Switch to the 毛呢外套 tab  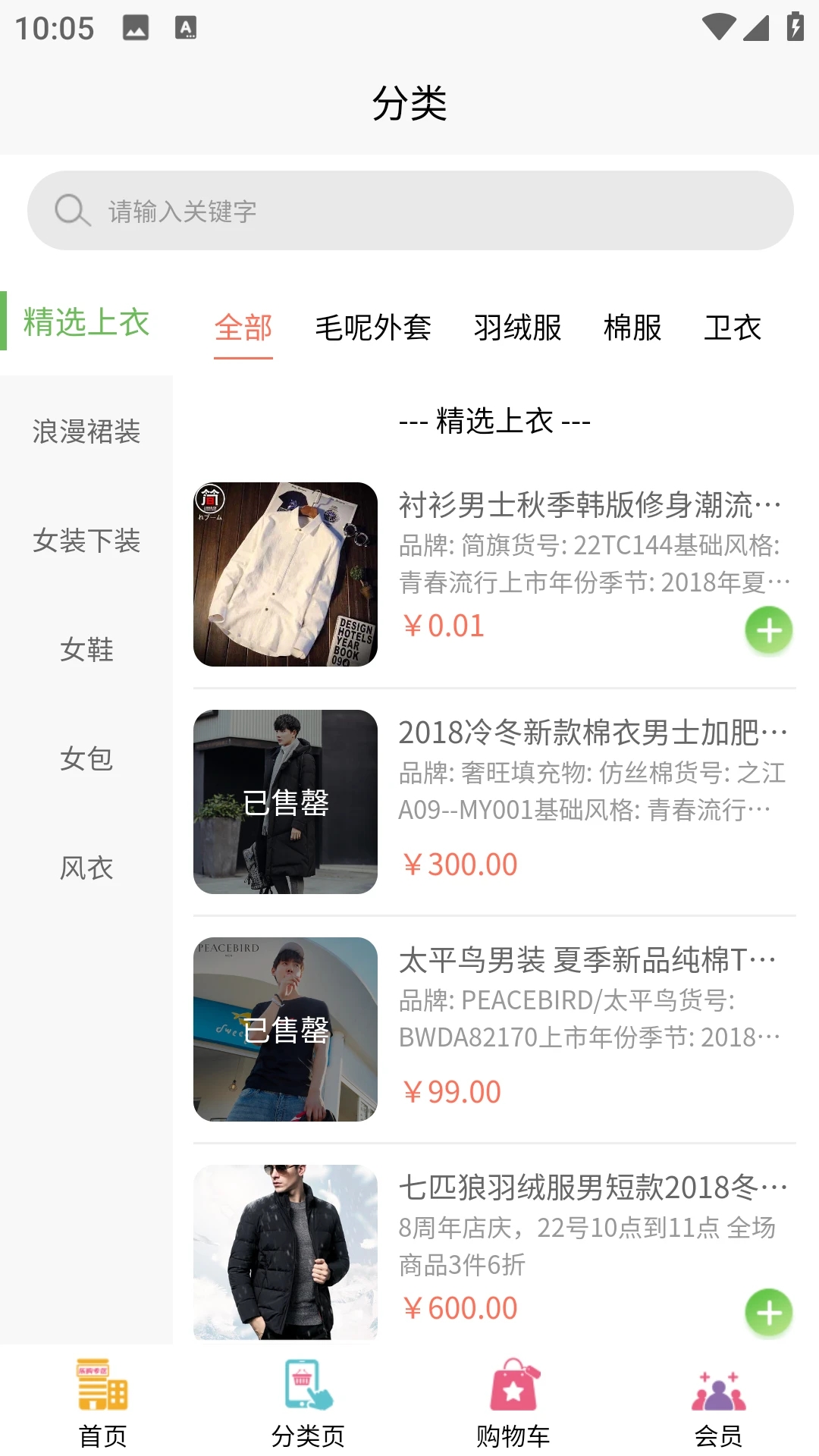pos(373,328)
